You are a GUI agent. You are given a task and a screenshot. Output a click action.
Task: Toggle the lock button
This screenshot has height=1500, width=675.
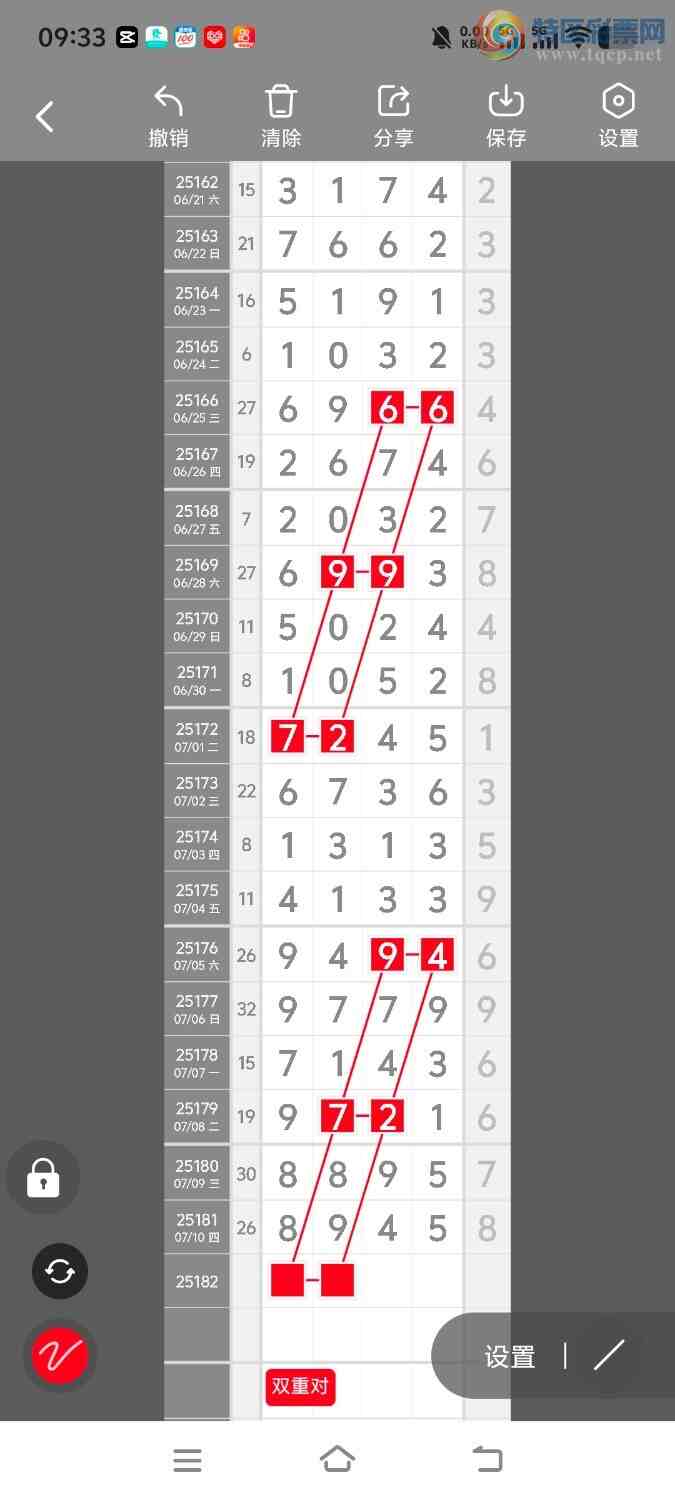point(43,1178)
